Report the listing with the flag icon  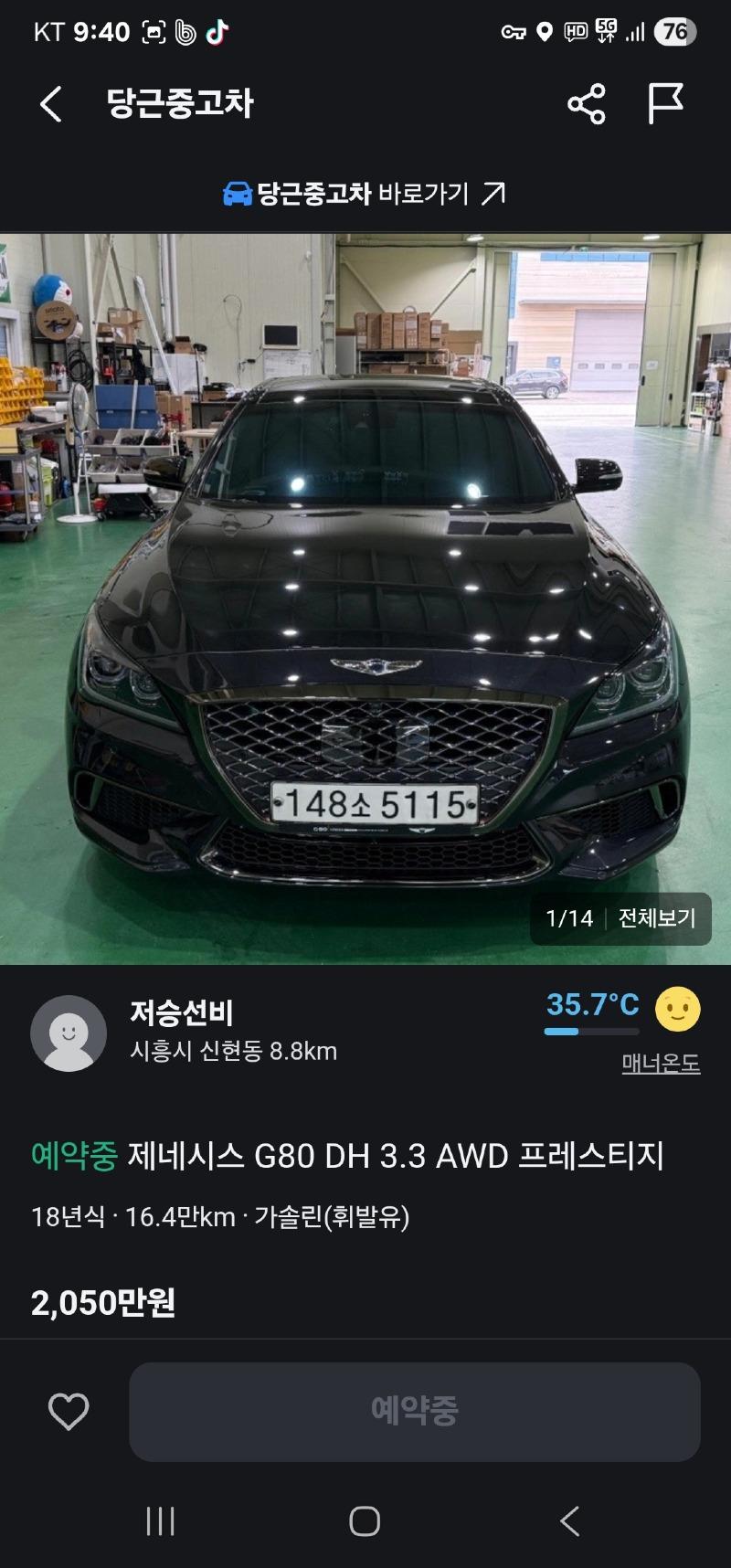pos(665,104)
